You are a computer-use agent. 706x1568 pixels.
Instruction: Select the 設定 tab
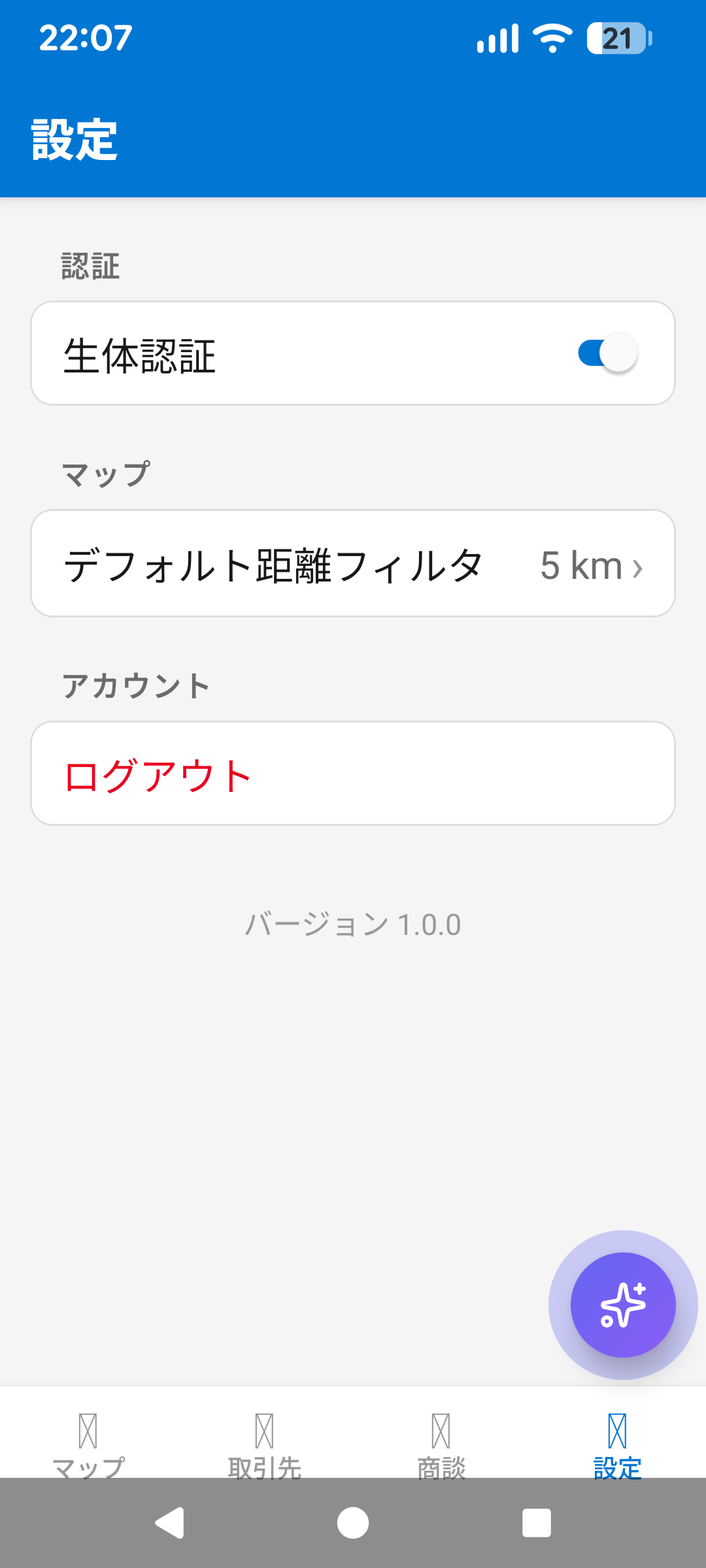pos(618,1443)
